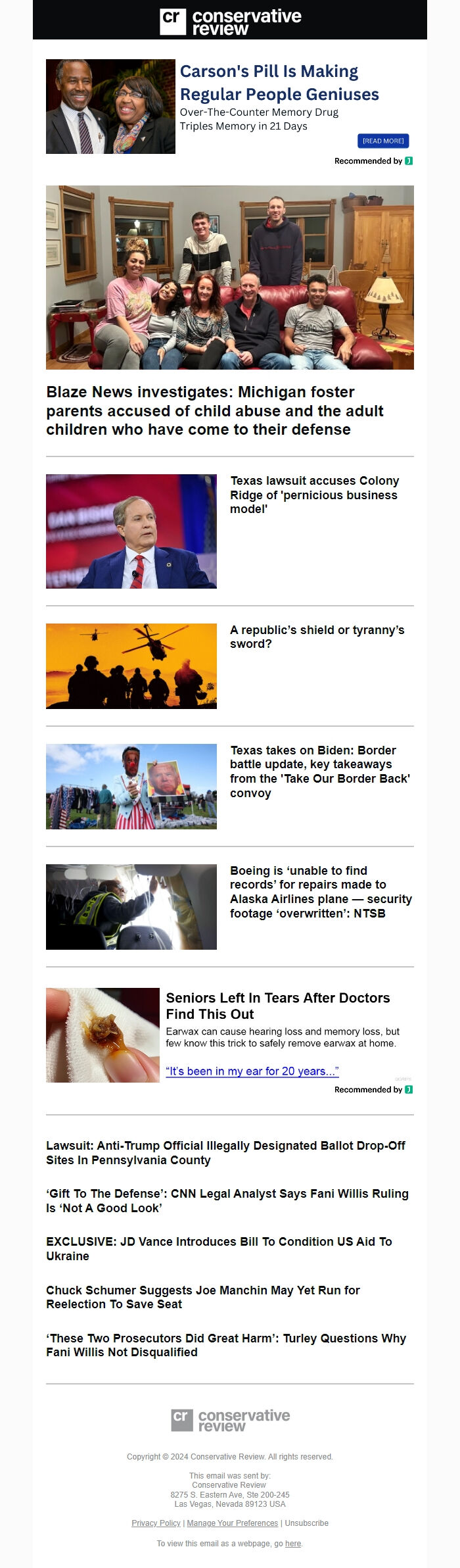The height and width of the screenshot is (1568, 460).
Task: Open the foster family group photo story
Action: coord(229,277)
